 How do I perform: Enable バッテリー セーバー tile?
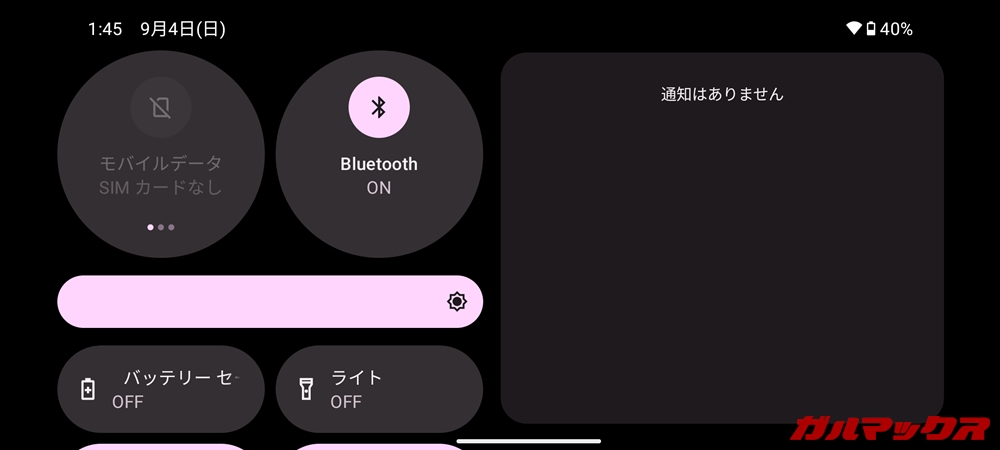coord(161,389)
